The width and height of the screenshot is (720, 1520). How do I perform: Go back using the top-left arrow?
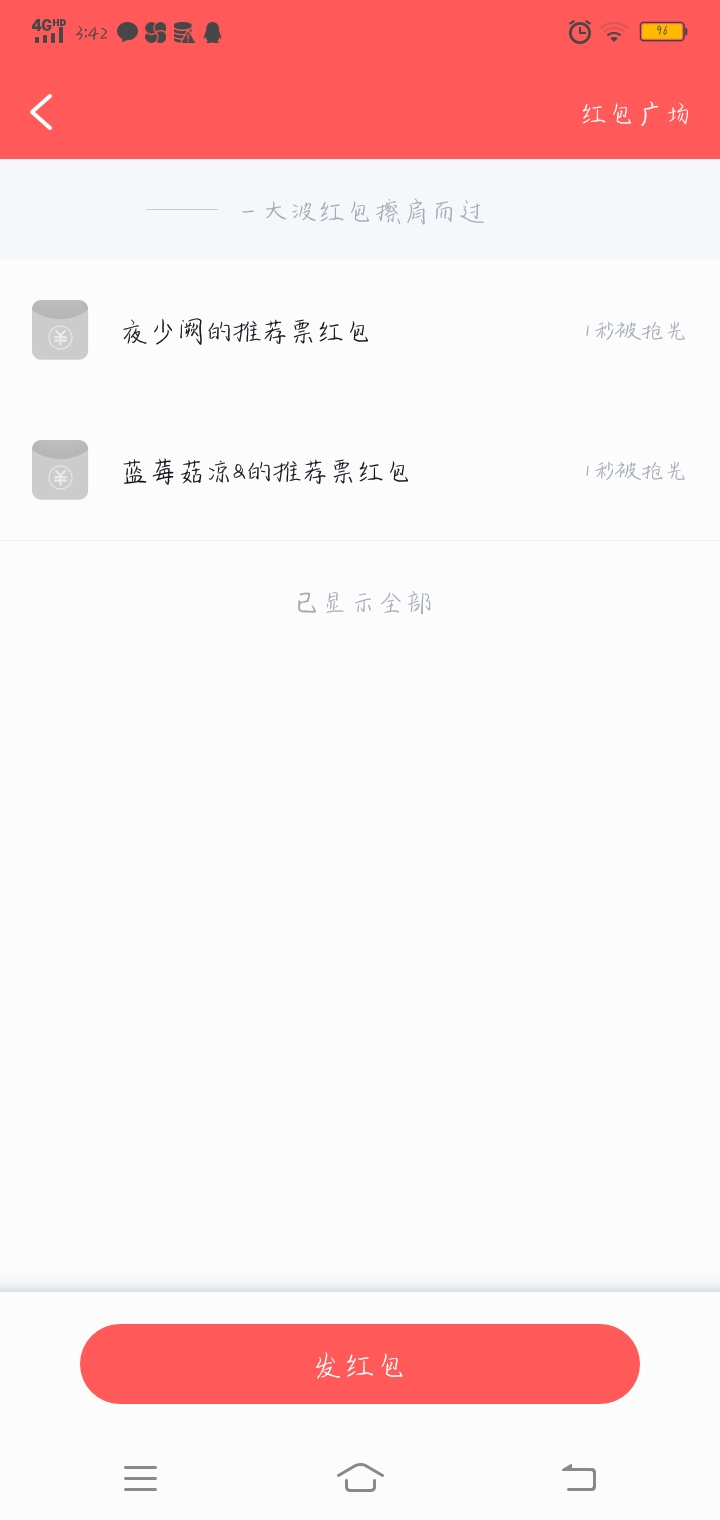(x=41, y=112)
